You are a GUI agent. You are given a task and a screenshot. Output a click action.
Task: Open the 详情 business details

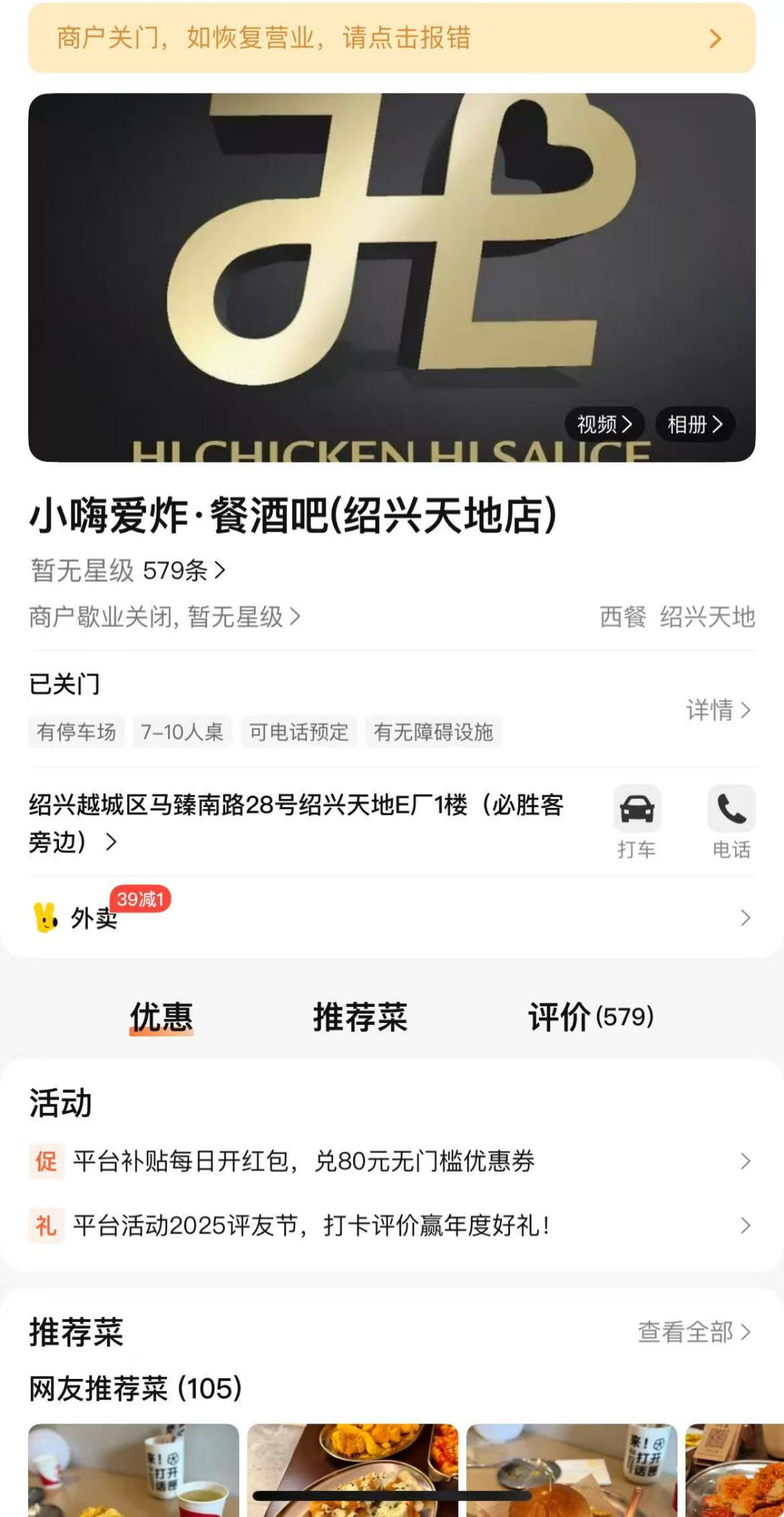(718, 710)
